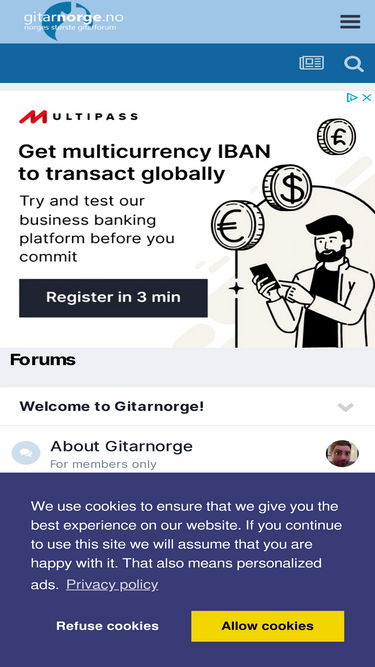View the last poster's avatar
This screenshot has height=667, width=375.
click(x=342, y=453)
